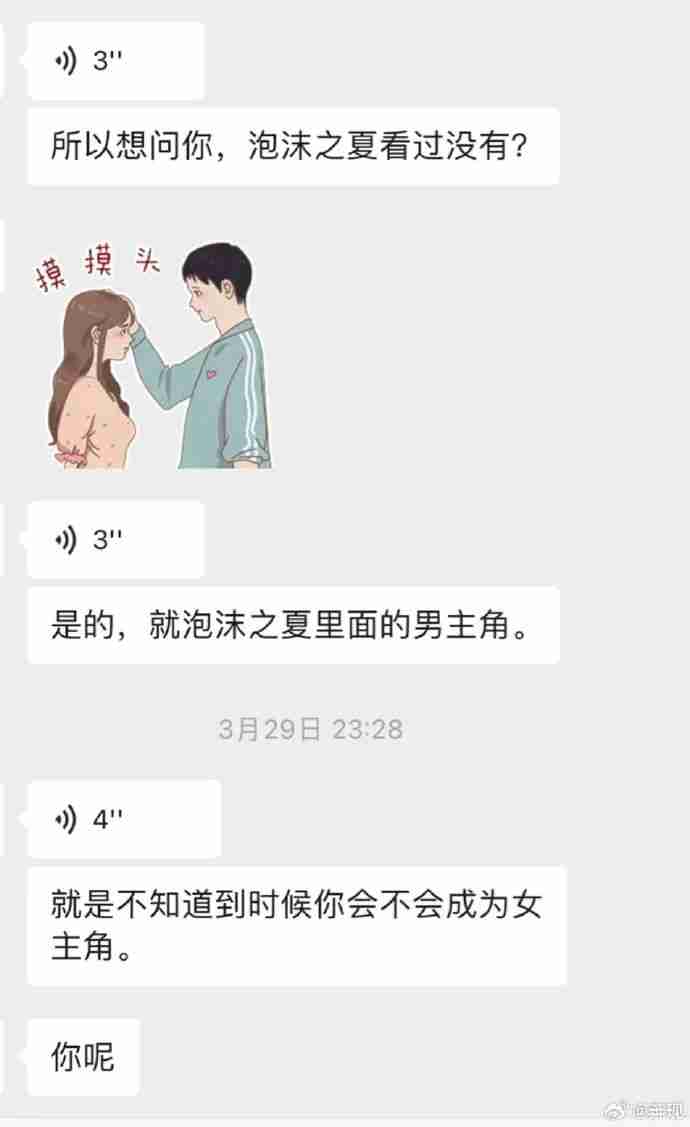The image size is (690, 1127).
Task: Play the 3'' voice message above 所以想问你
Action: click(115, 61)
